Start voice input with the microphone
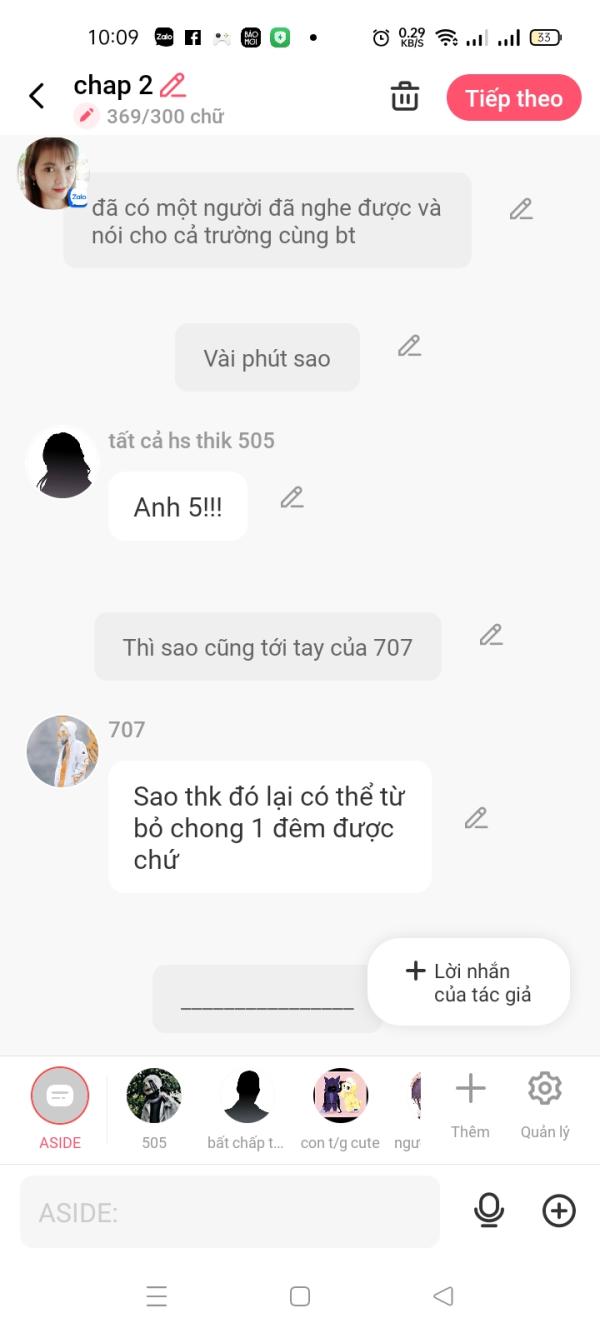 pyautogui.click(x=489, y=1211)
